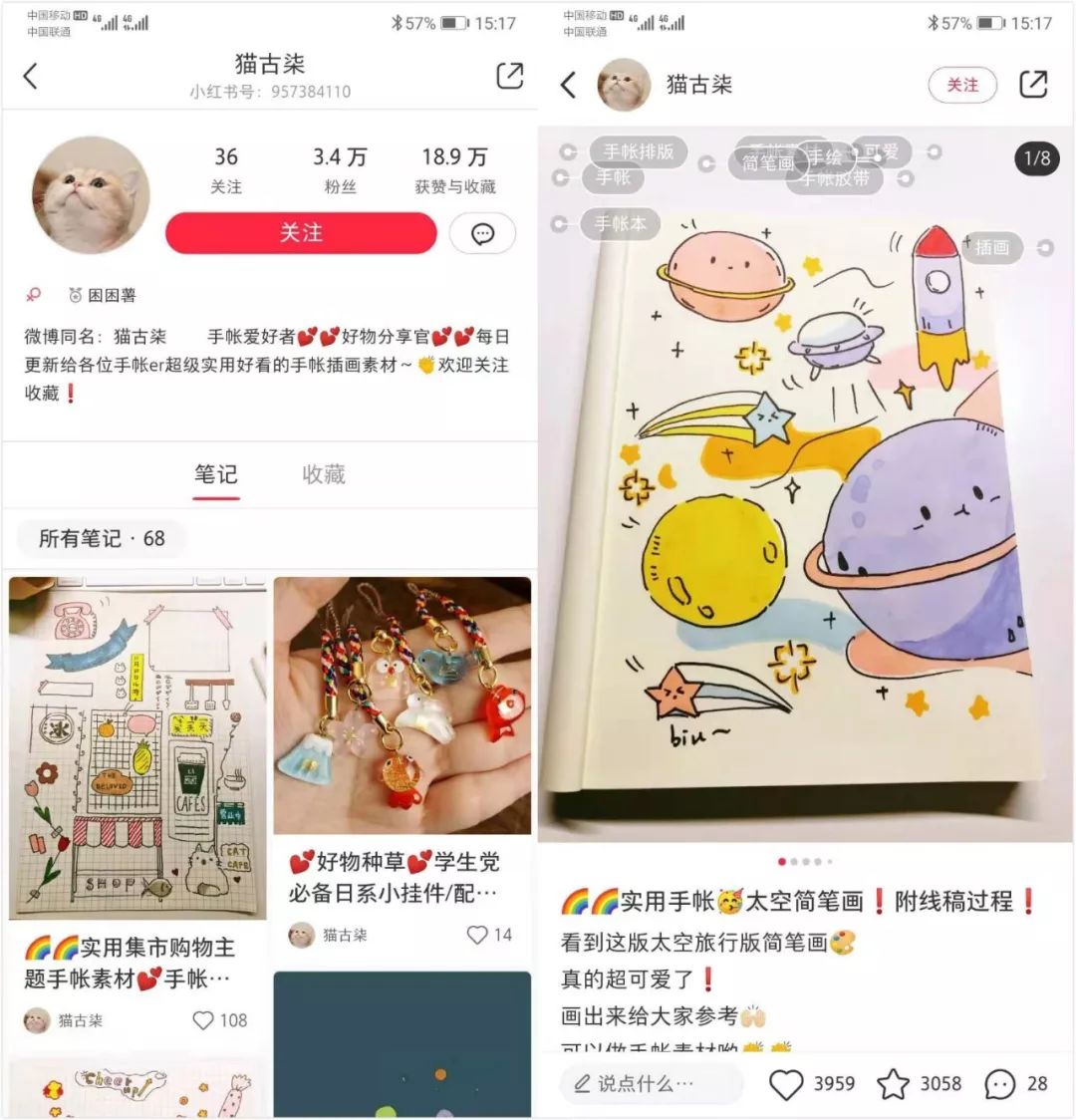Share the profile next to 小红书号

coord(510,76)
